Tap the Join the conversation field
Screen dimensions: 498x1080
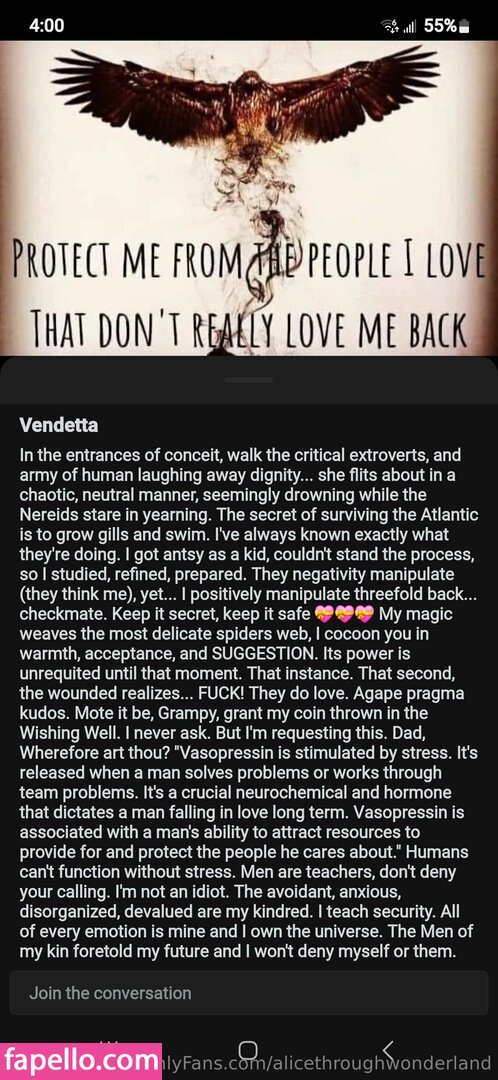tap(249, 993)
